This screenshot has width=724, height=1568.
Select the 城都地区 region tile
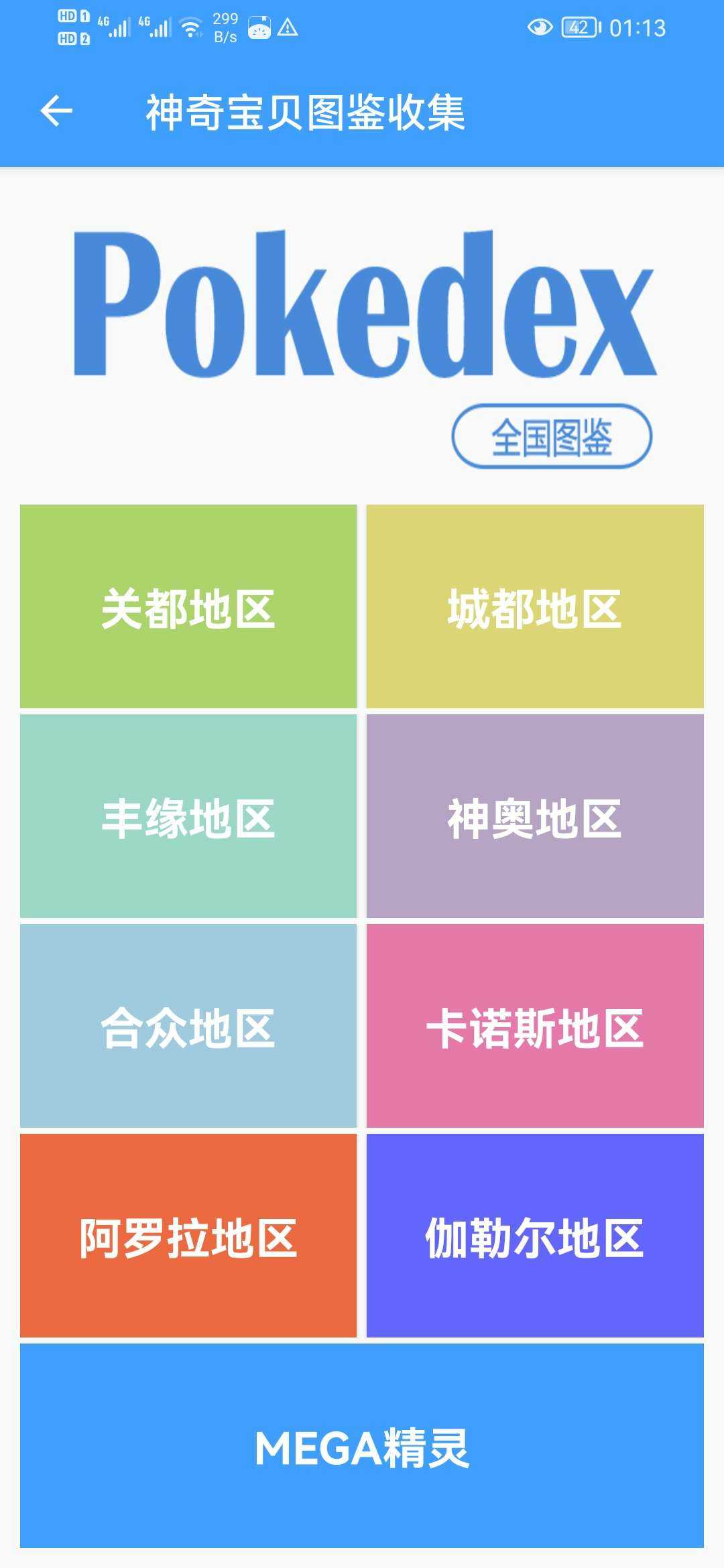pos(535,606)
